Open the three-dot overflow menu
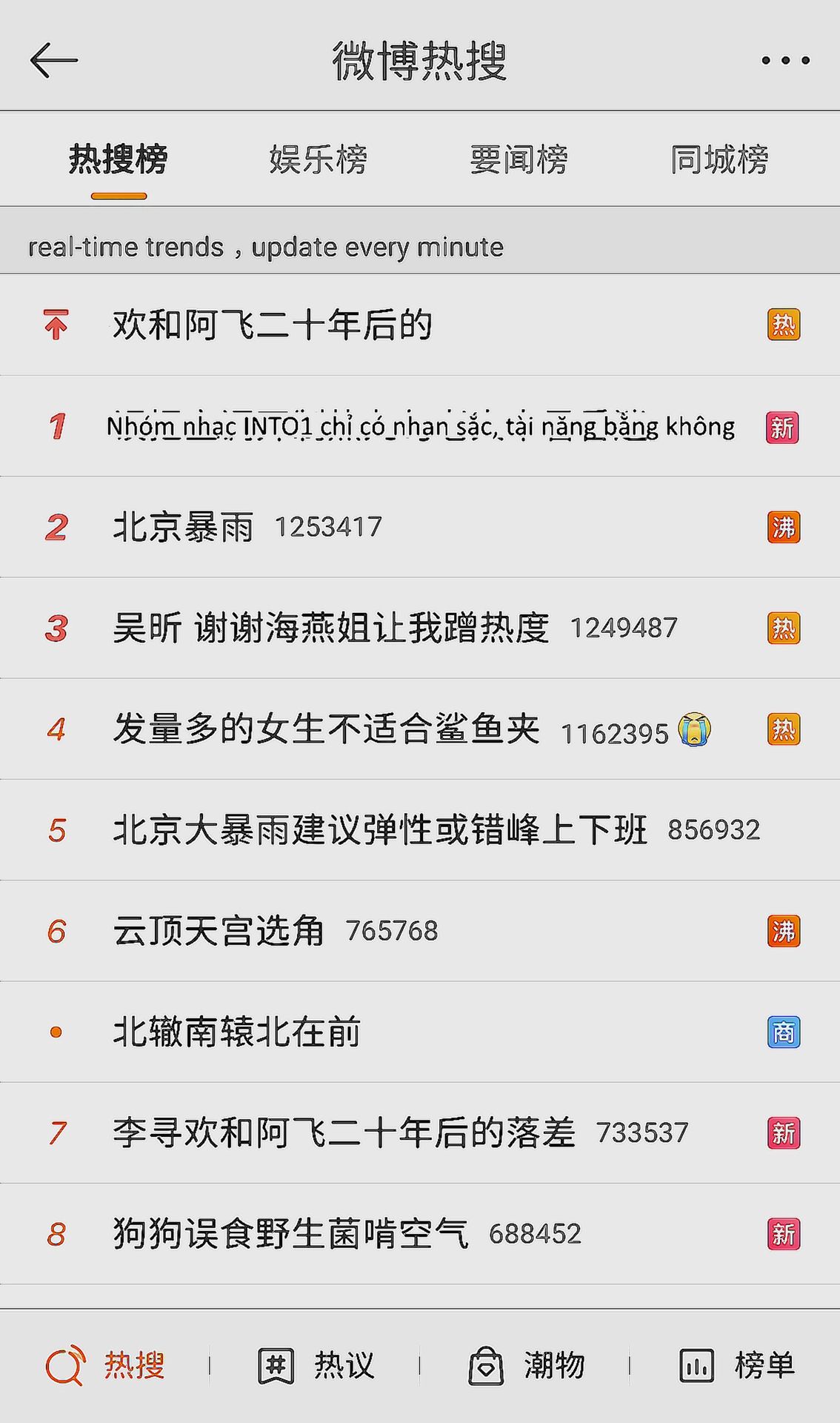Image resolution: width=840 pixels, height=1423 pixels. coord(785,60)
